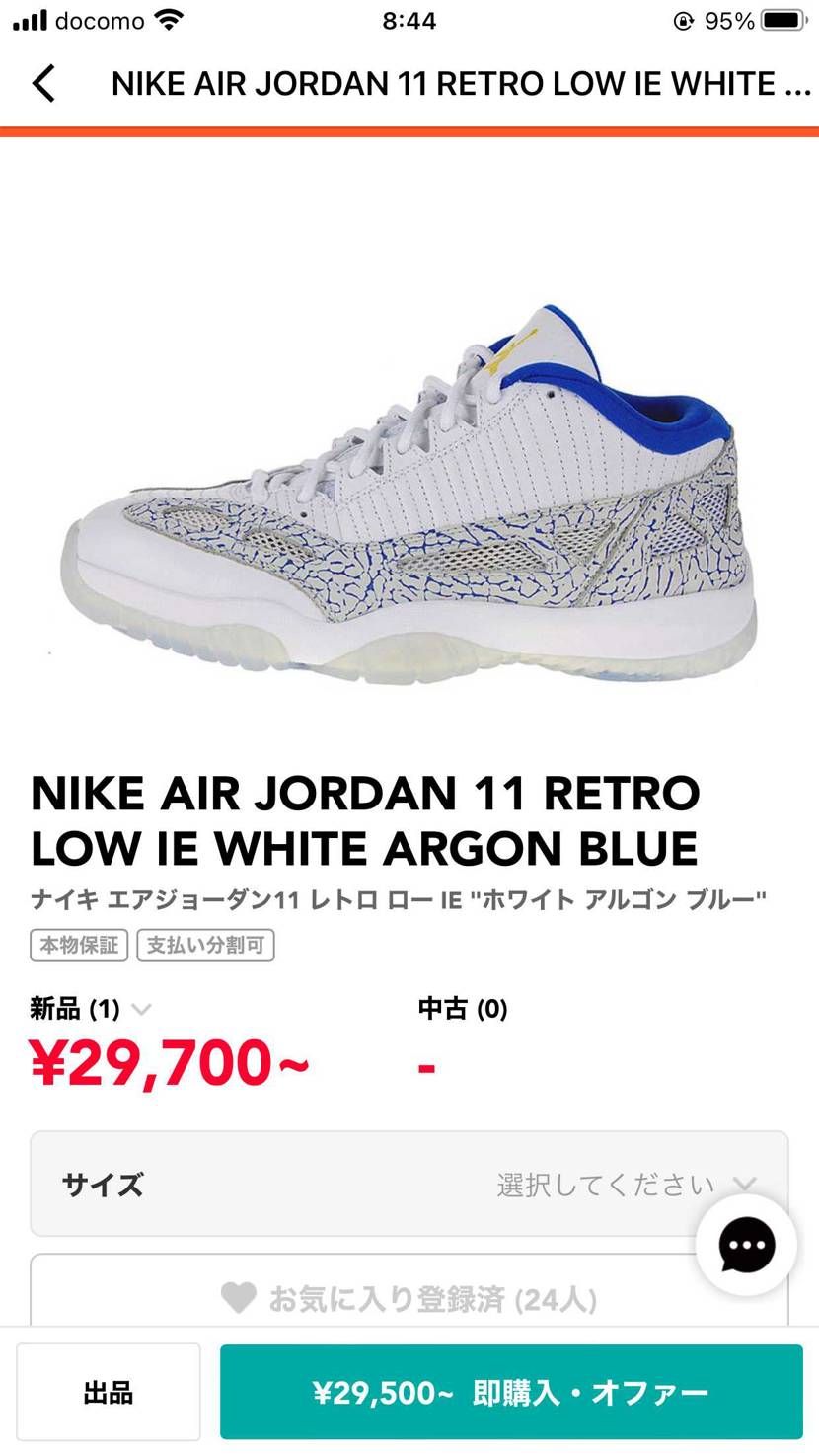The height and width of the screenshot is (1456, 819).
Task: Tap the 出品 listing button
Action: click(x=109, y=1392)
